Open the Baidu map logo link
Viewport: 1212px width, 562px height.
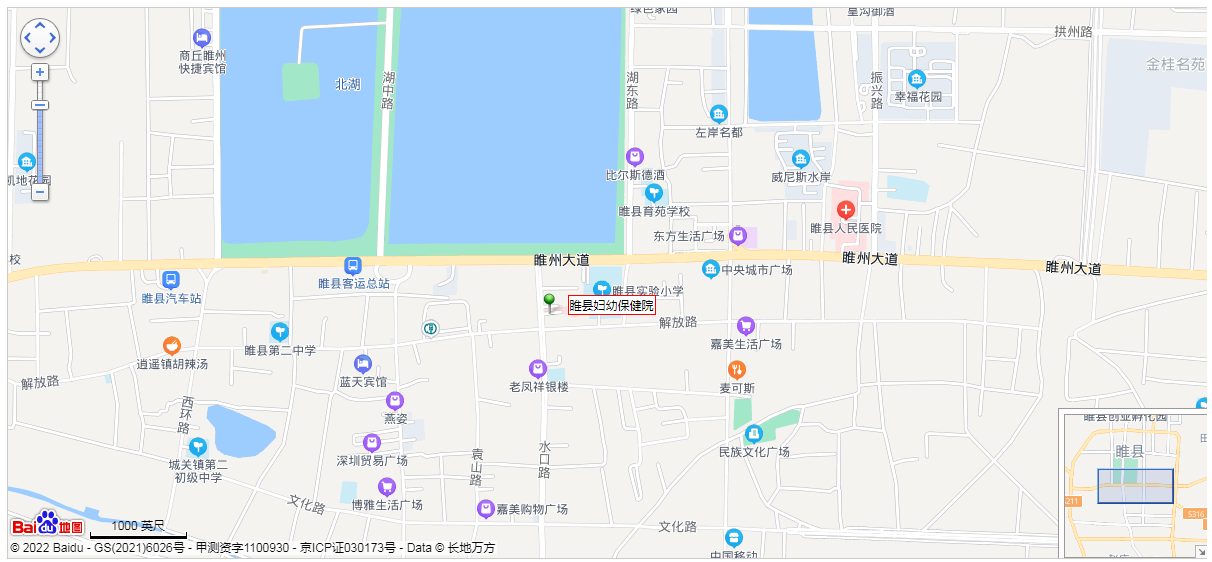[x=47, y=525]
